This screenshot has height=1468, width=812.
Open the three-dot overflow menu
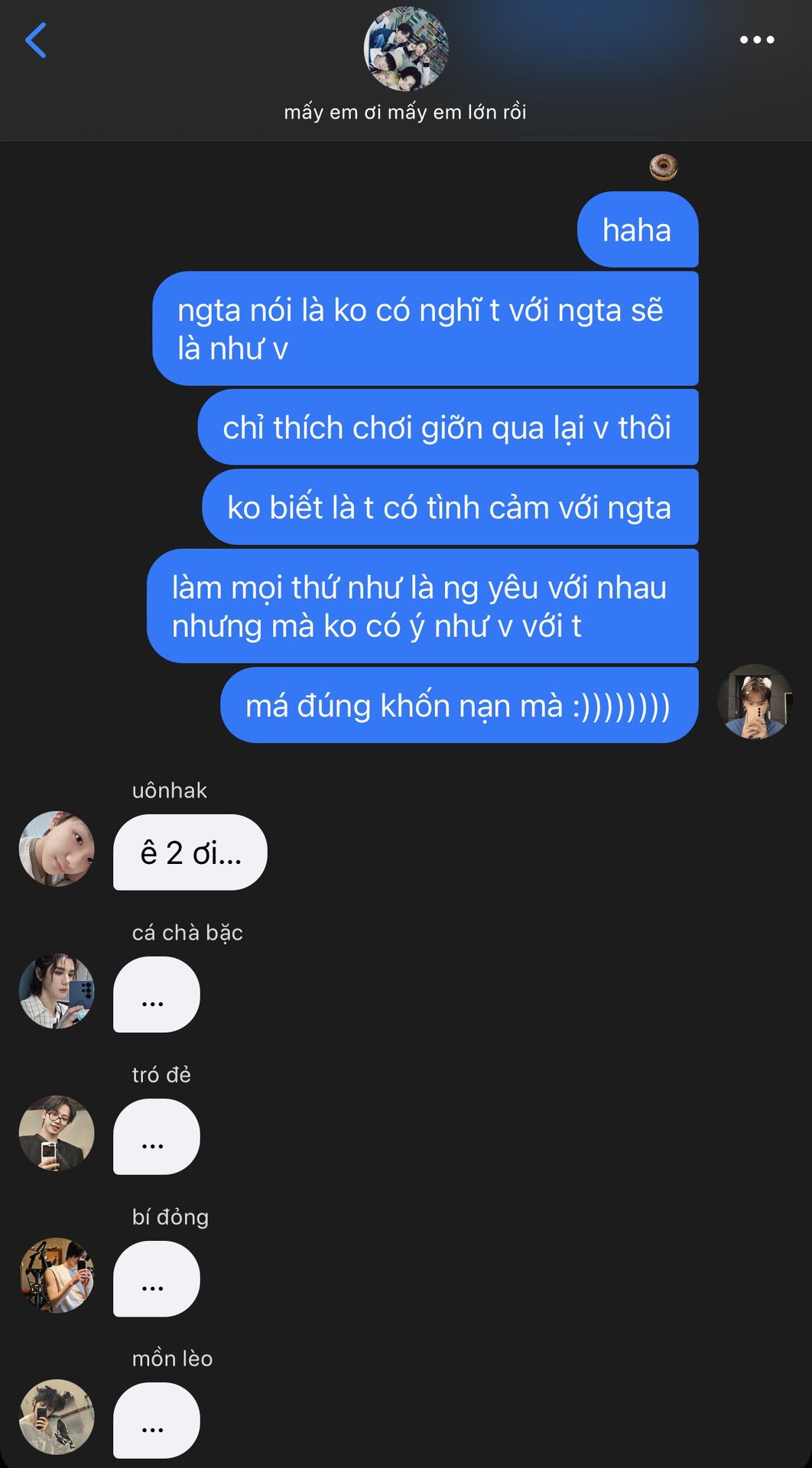[x=756, y=40]
